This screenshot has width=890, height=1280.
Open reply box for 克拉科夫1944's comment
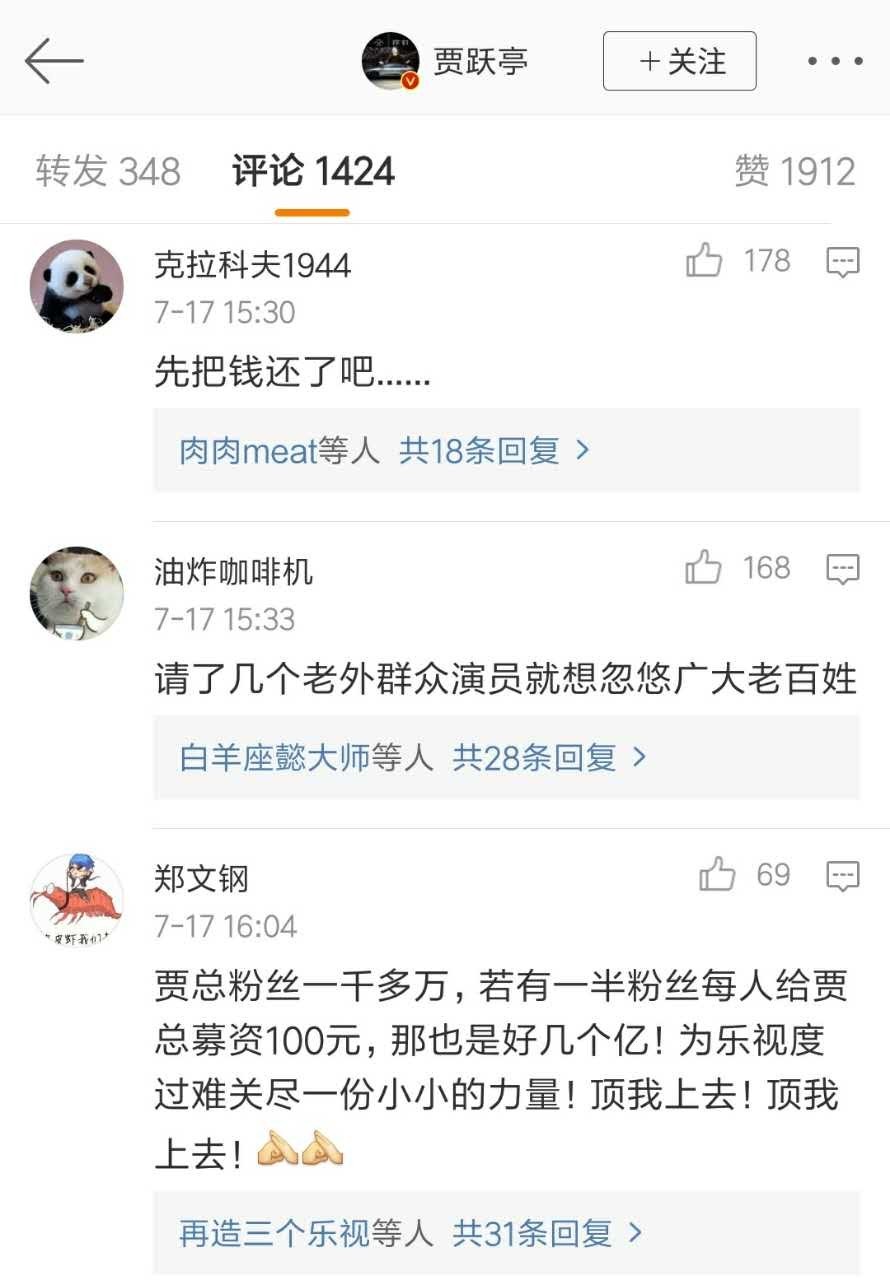843,261
